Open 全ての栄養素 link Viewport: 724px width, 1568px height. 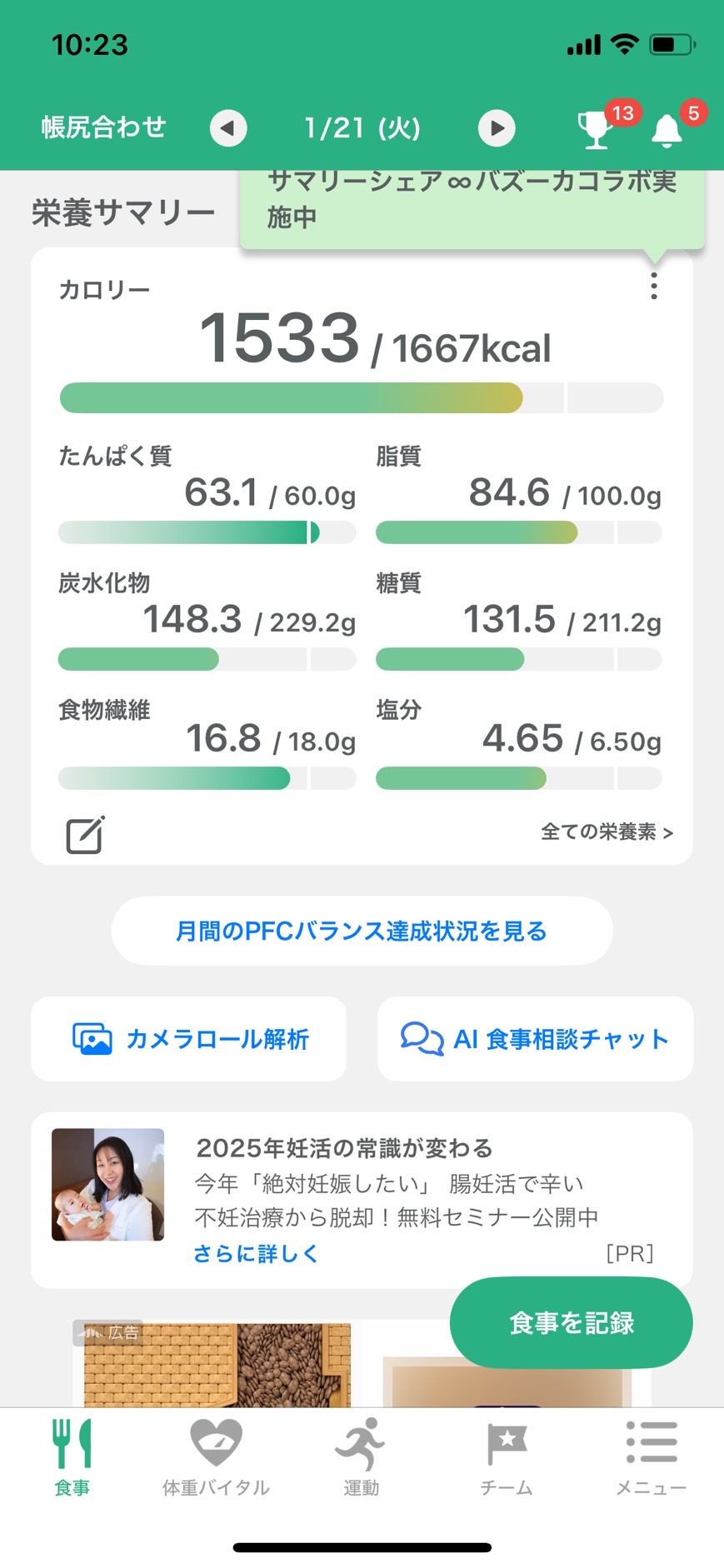point(607,831)
